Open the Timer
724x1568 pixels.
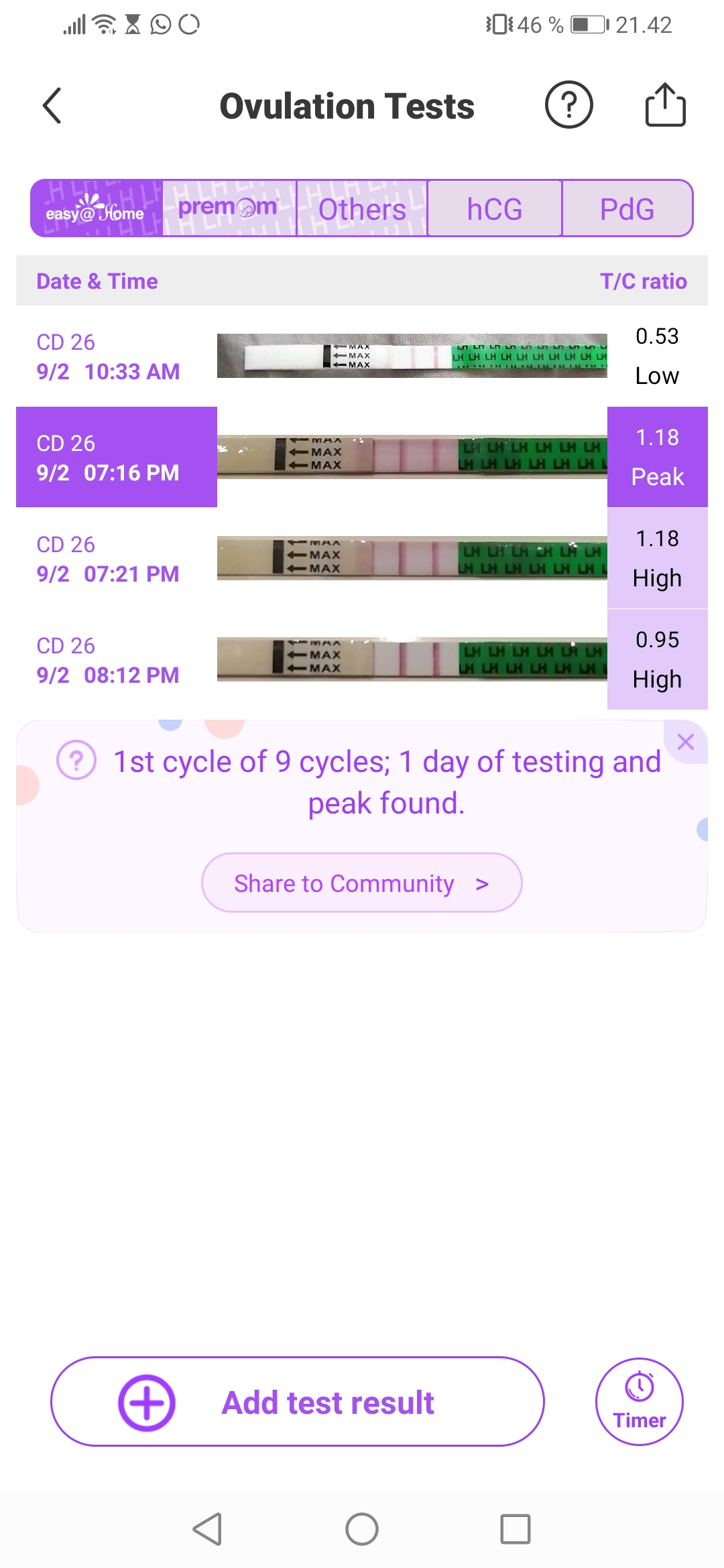(639, 1402)
